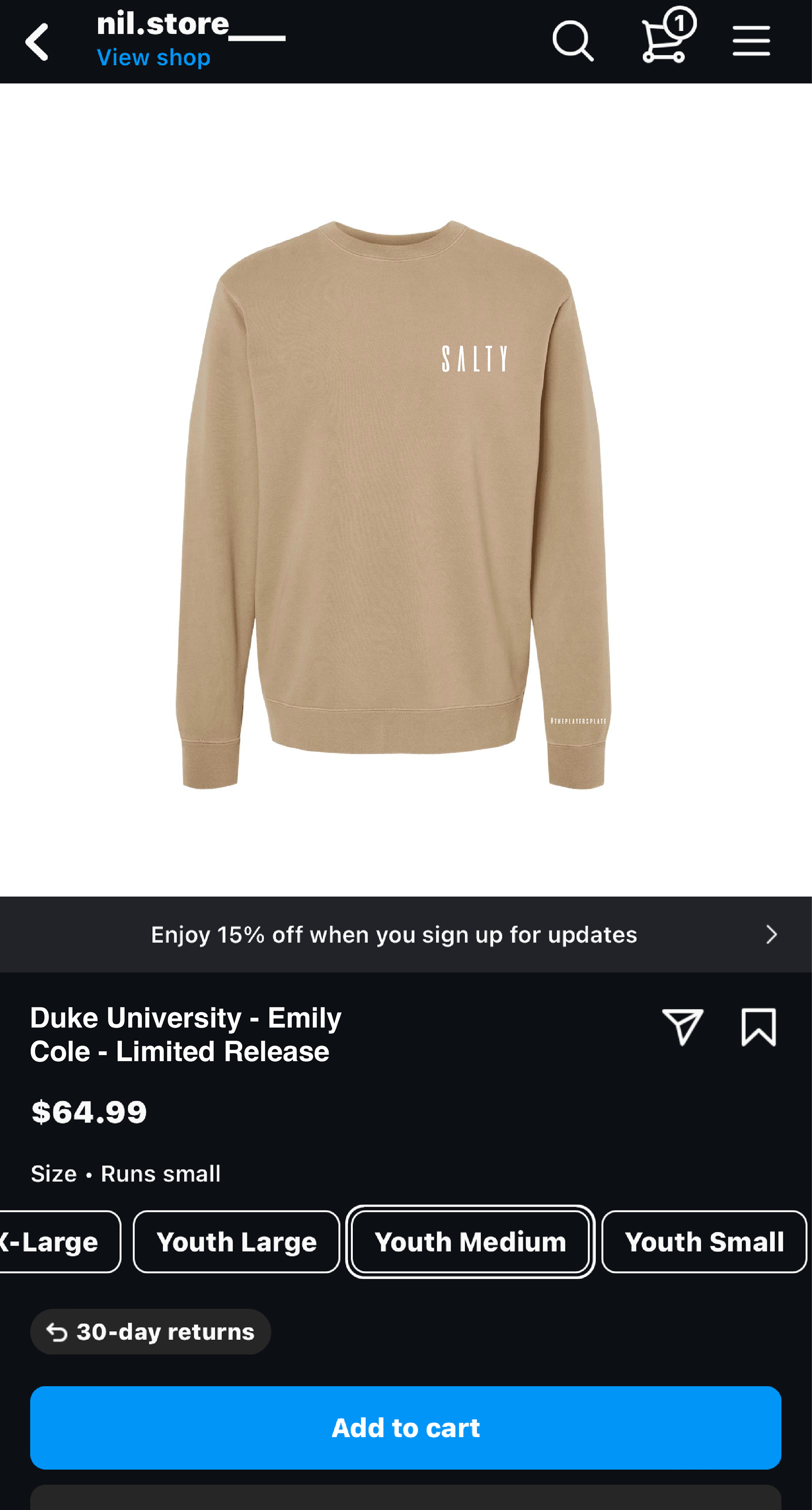
Task: Open the View shop link
Action: tap(154, 58)
